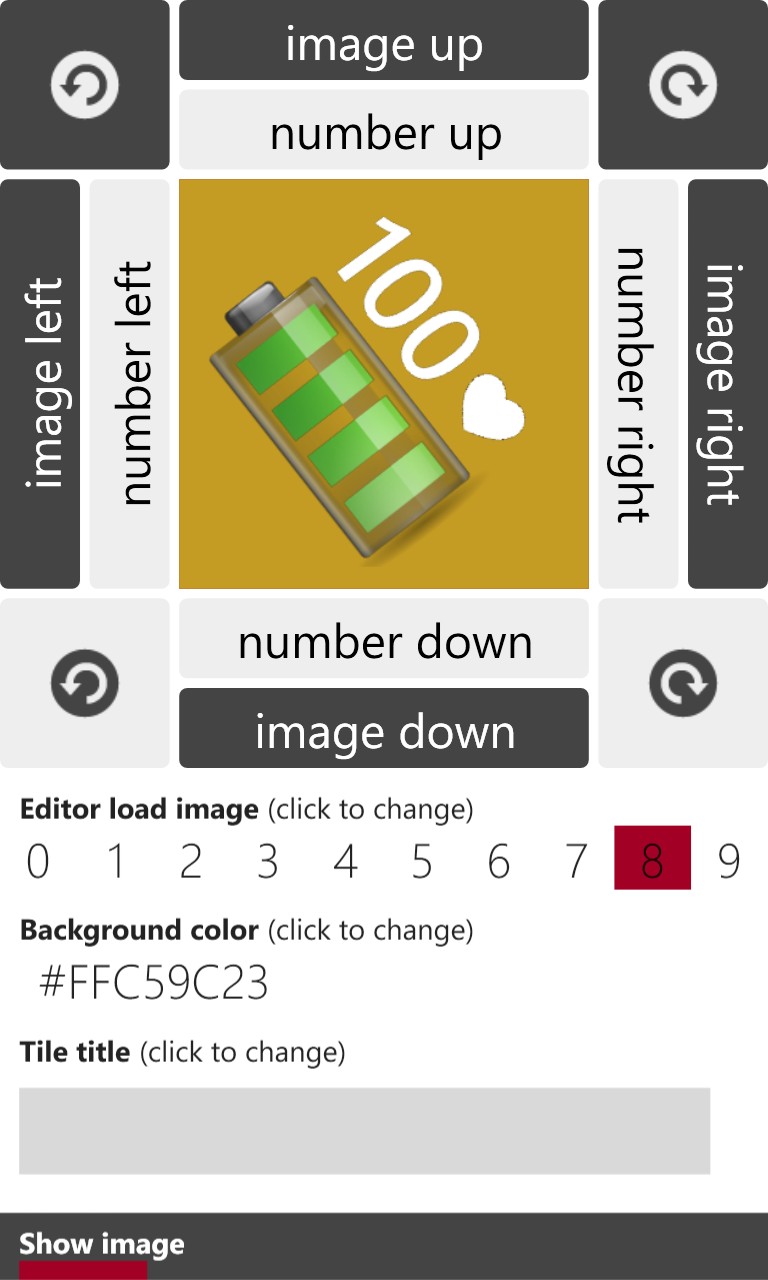Move the number up

click(x=384, y=129)
